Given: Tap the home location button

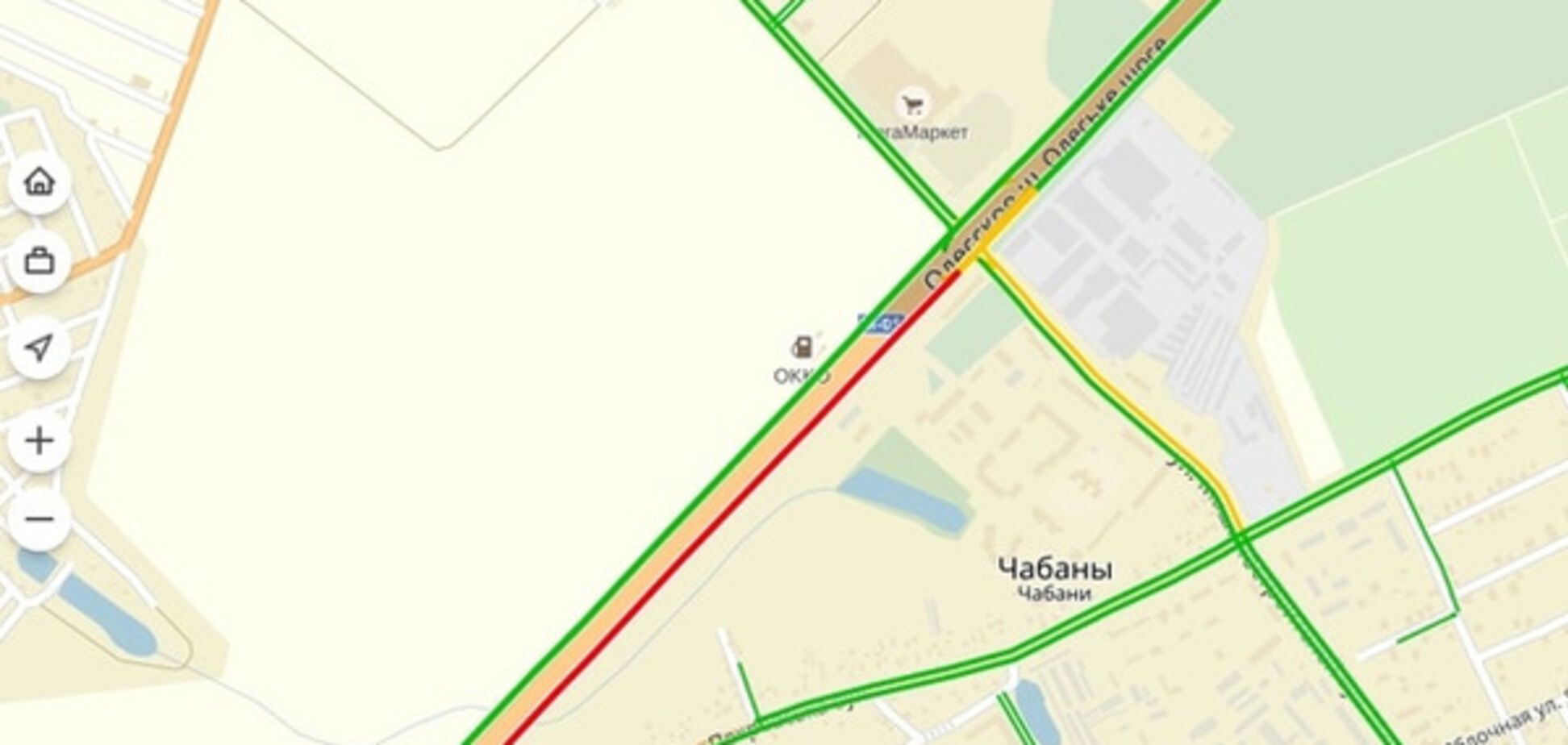Looking at the screenshot, I should [x=39, y=181].
